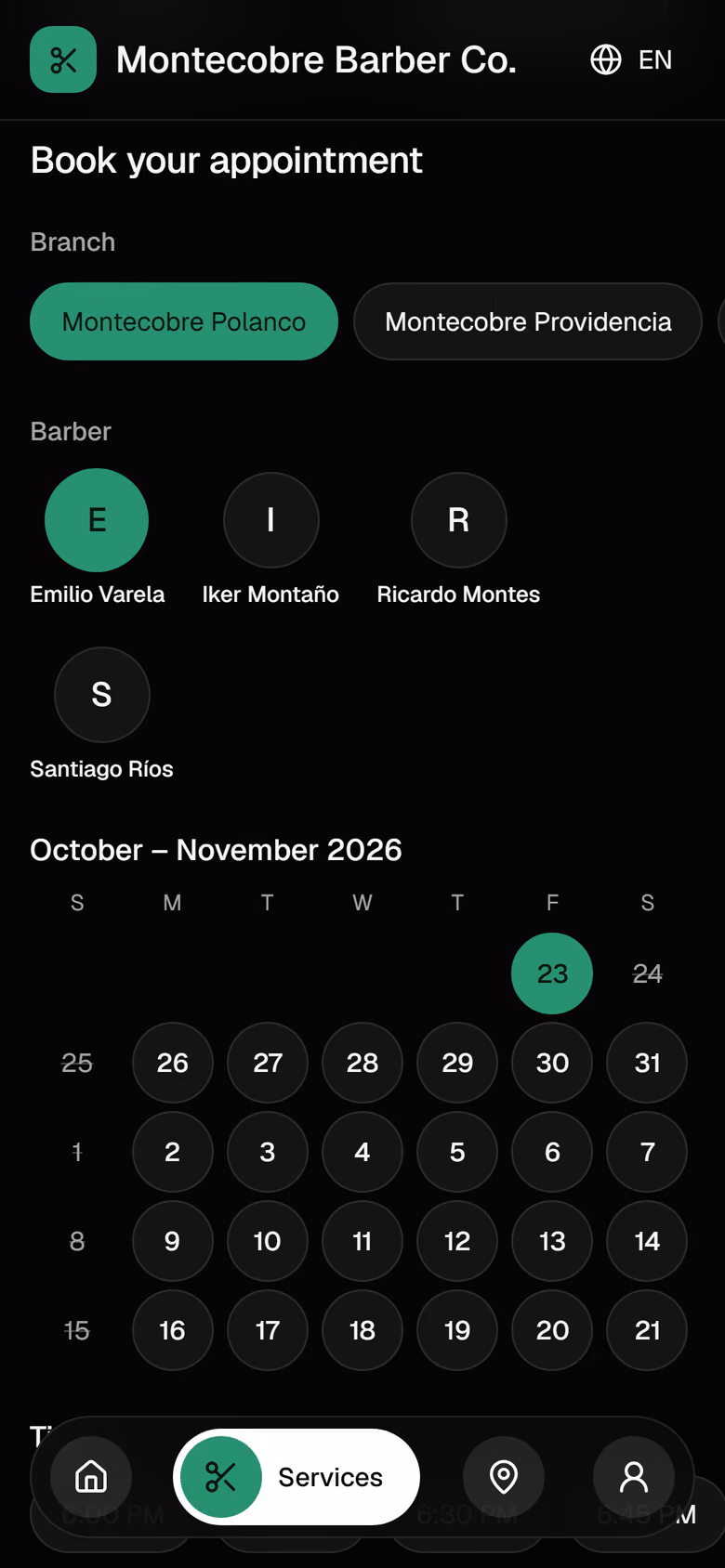Viewport: 725px width, 1568px height.
Task: Select the highlighted date 23
Action: click(x=552, y=973)
